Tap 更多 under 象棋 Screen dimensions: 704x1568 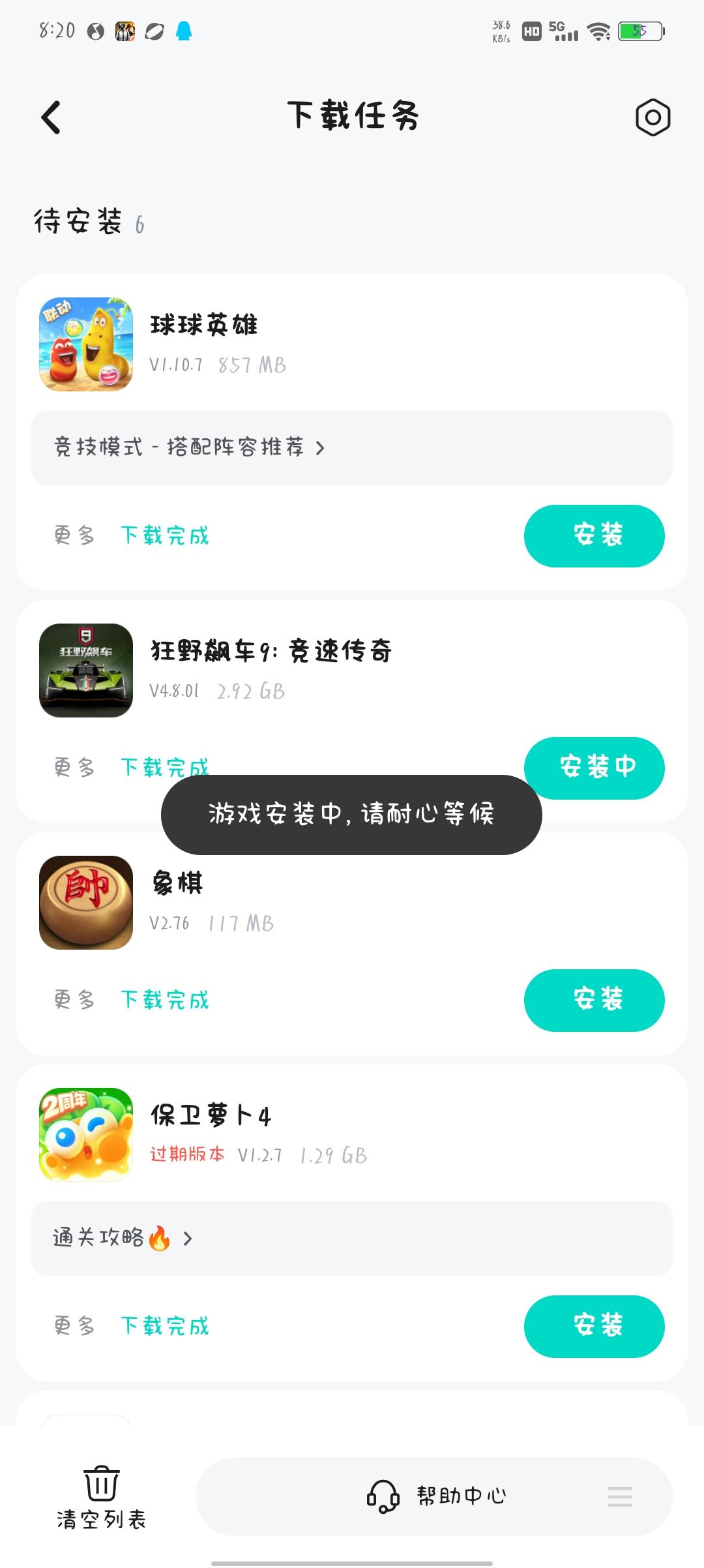pos(74,1000)
